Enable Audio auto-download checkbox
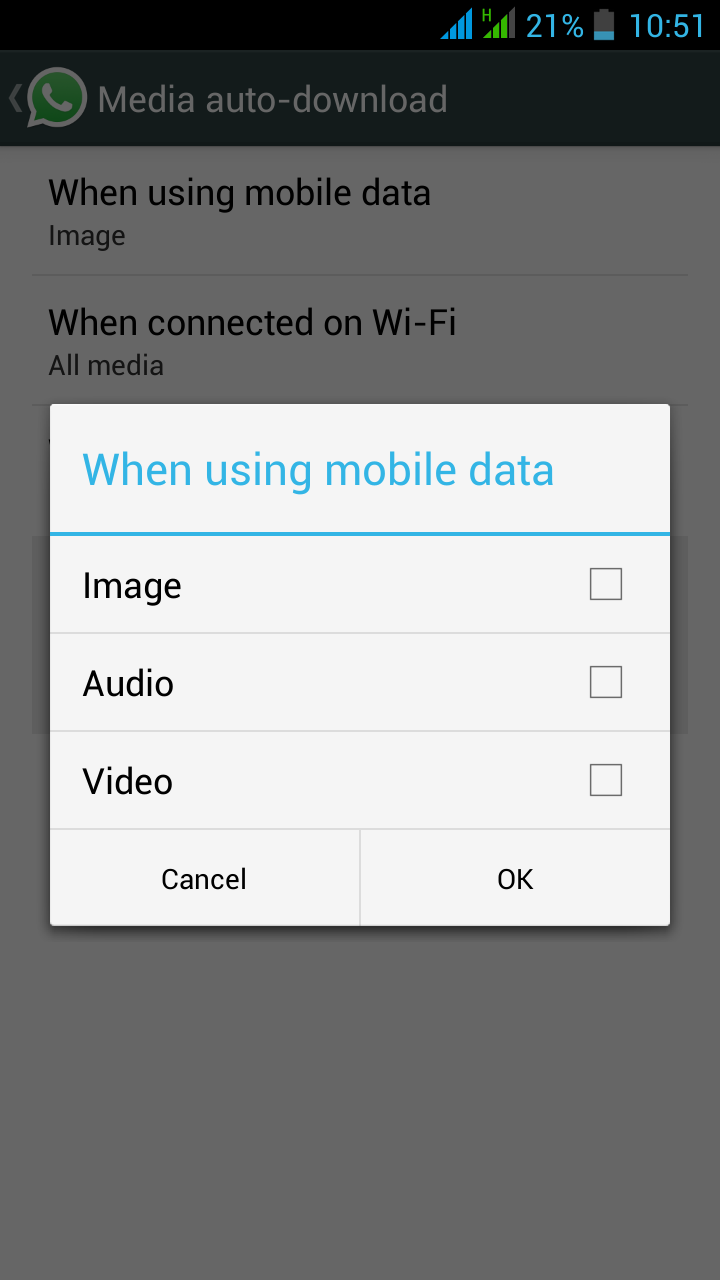Image resolution: width=720 pixels, height=1280 pixels. click(x=606, y=682)
